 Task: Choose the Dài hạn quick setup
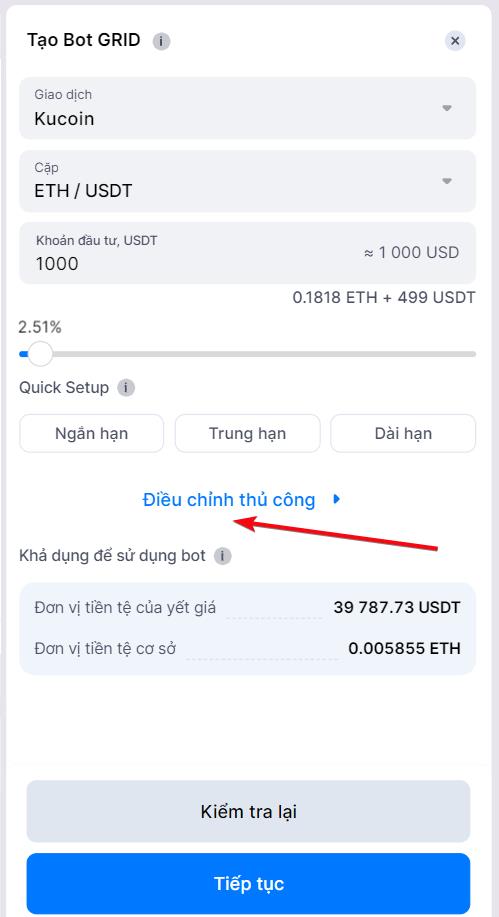(403, 433)
